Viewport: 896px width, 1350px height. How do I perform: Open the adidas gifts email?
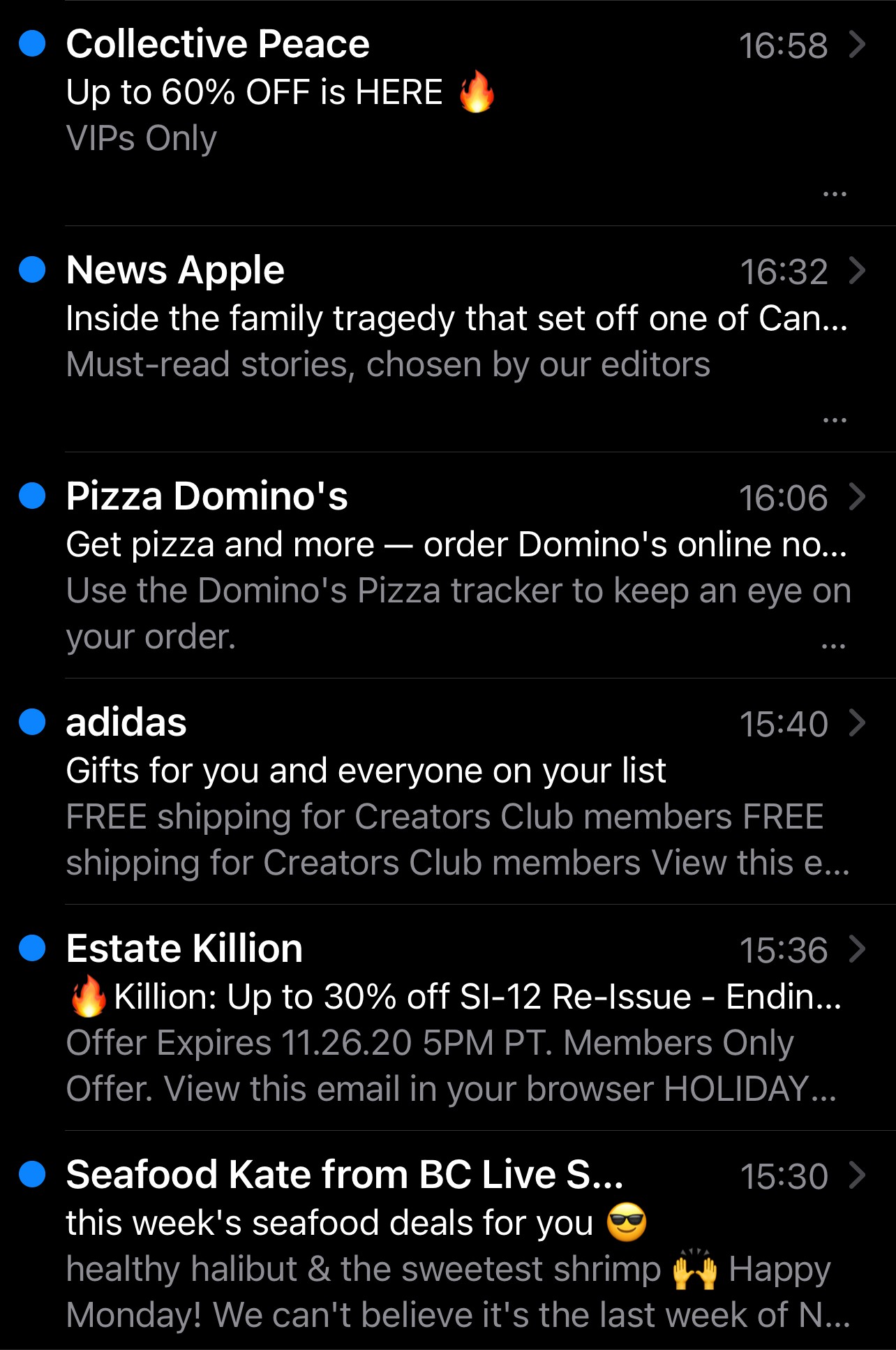click(447, 772)
